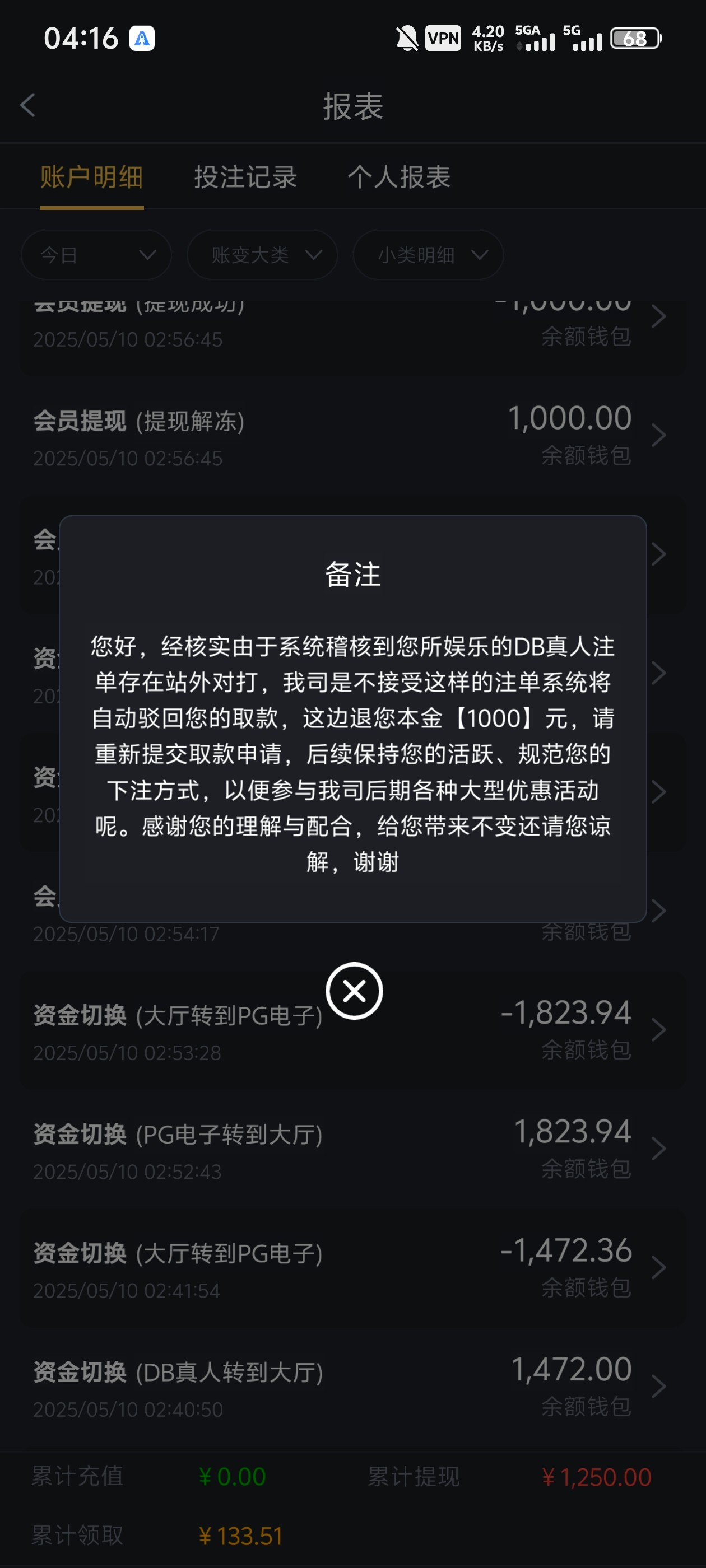Tap the back arrow to exit 报表
The height and width of the screenshot is (1568, 706).
27,105
